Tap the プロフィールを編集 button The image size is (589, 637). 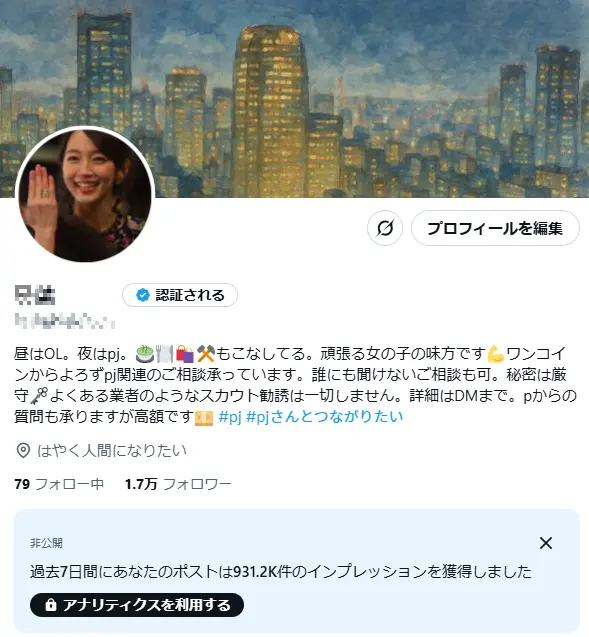[x=495, y=228]
